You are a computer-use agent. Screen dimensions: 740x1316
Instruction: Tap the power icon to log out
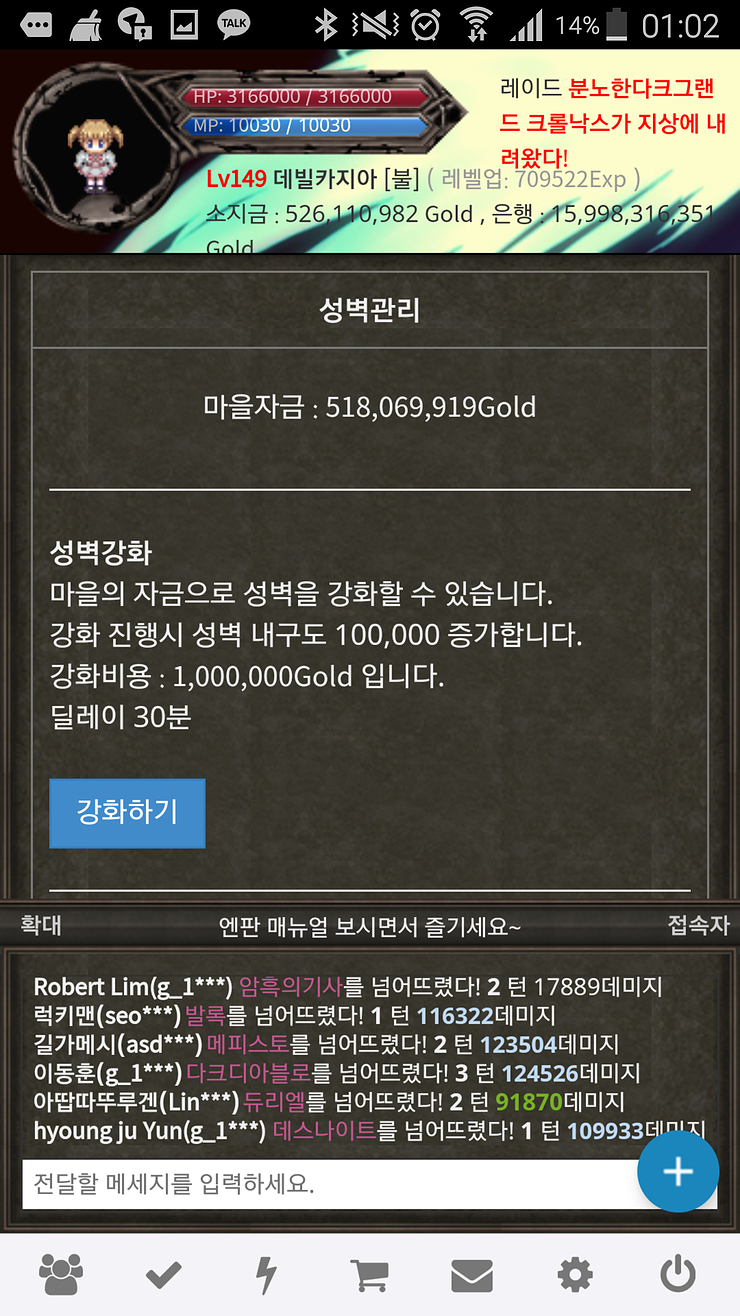click(x=678, y=1275)
